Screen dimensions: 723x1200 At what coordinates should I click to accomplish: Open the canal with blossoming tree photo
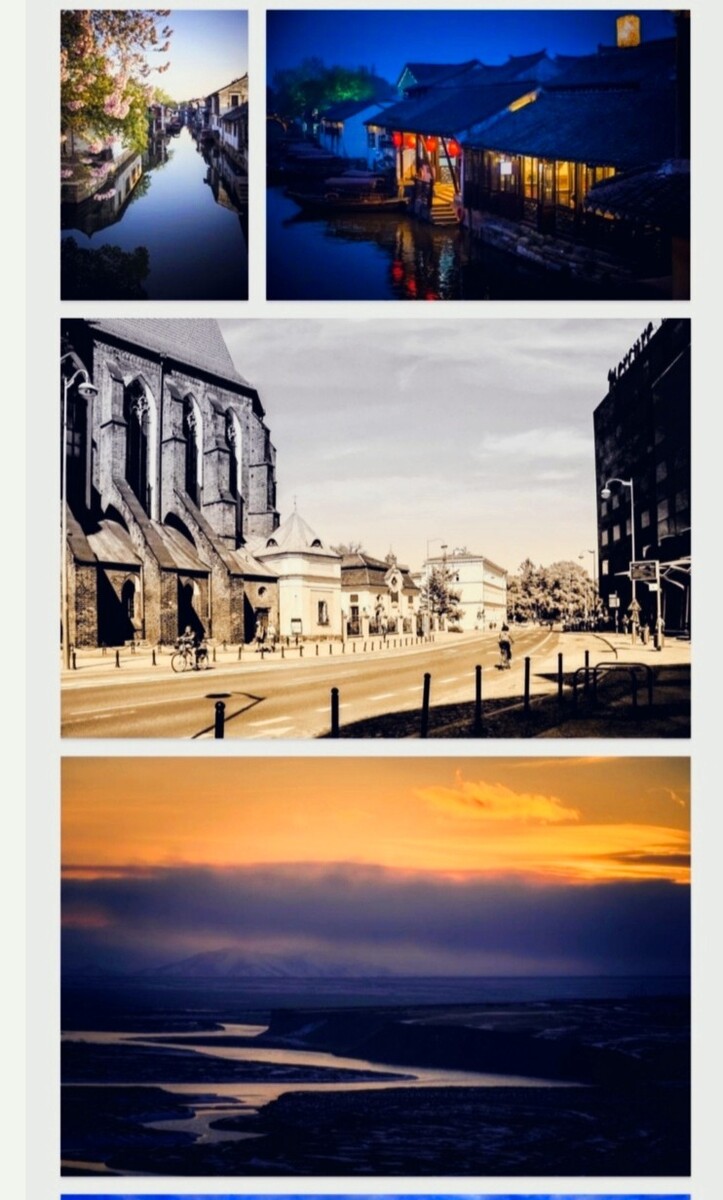(154, 155)
